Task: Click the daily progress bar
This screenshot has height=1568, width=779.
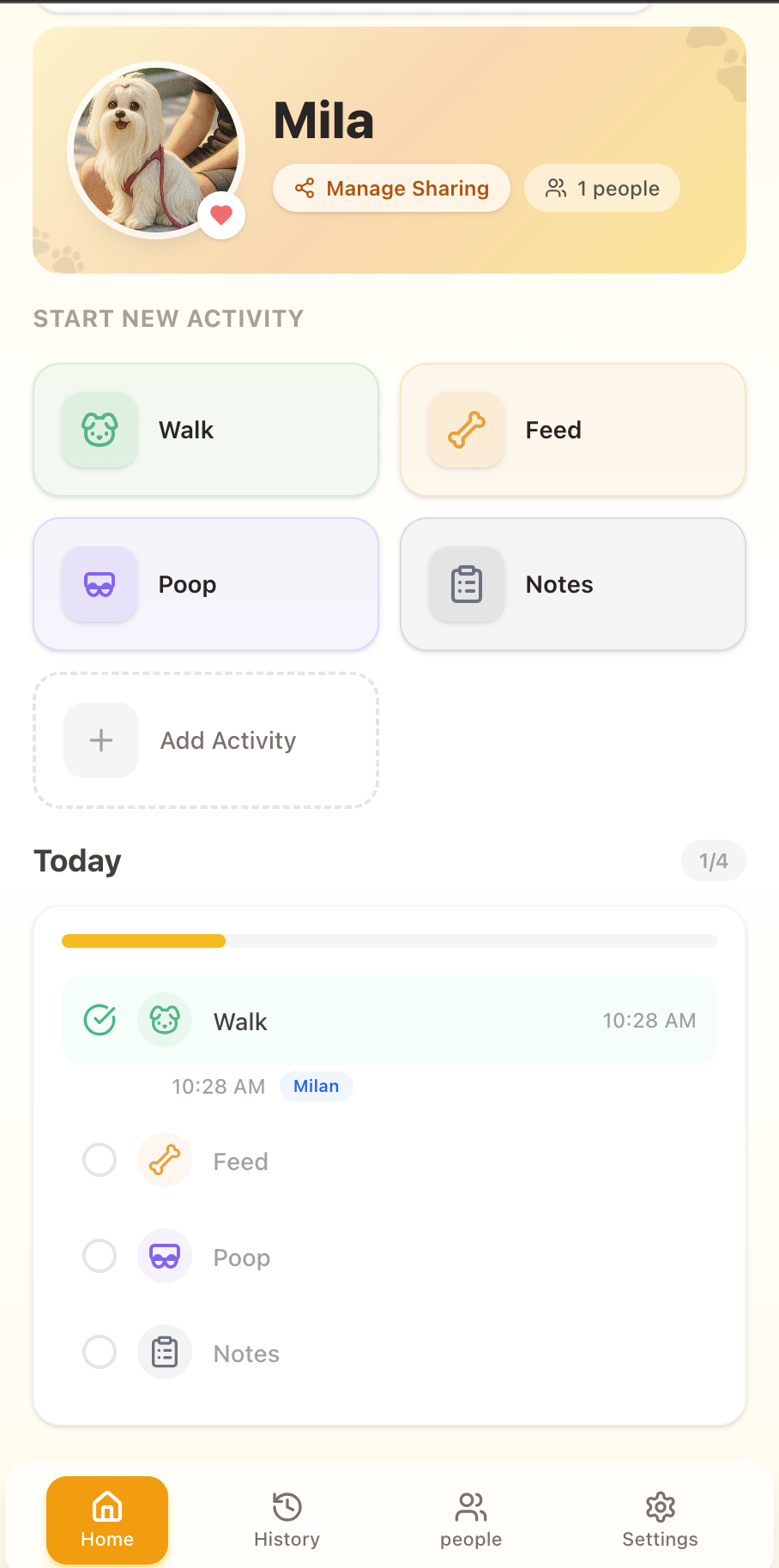Action: 389,940
